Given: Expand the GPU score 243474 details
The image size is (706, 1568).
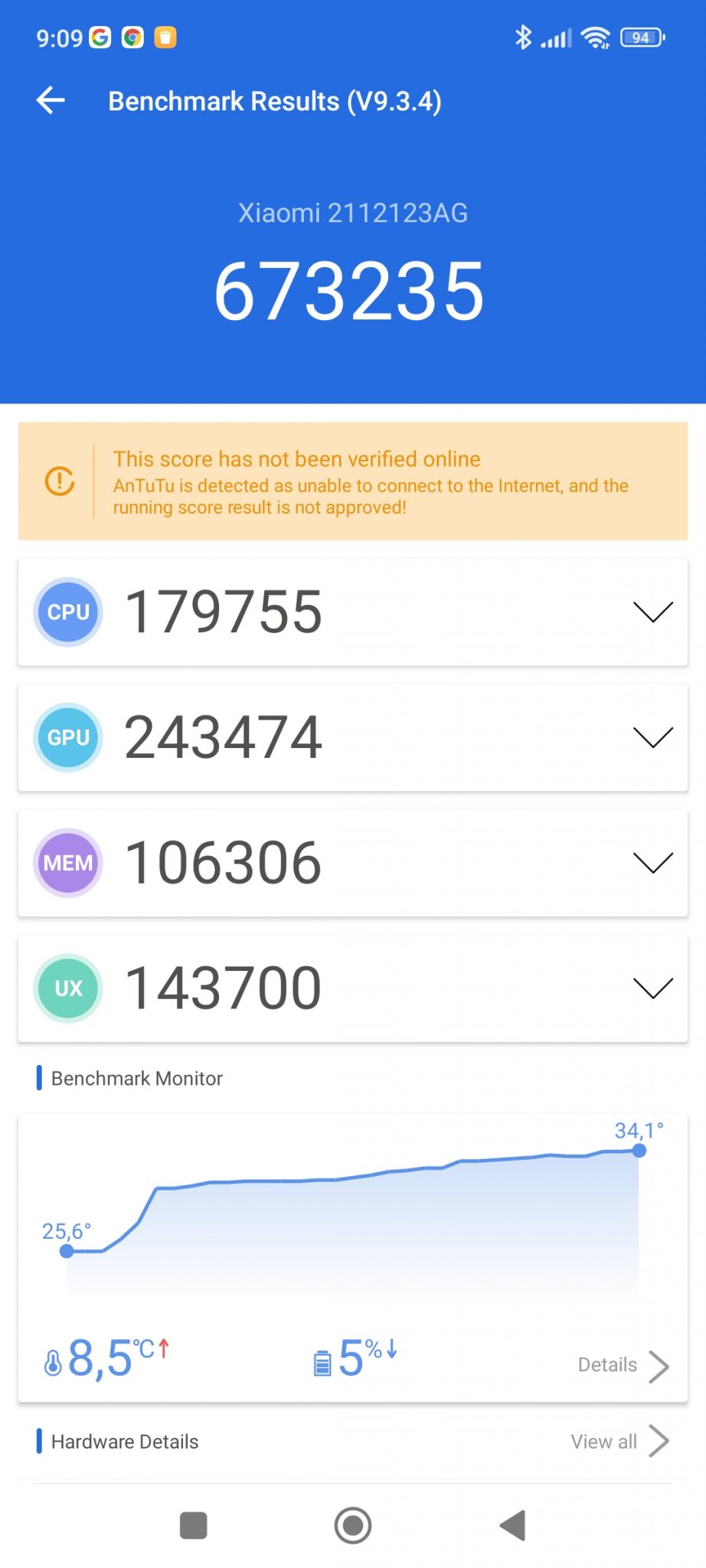Looking at the screenshot, I should [x=353, y=737].
